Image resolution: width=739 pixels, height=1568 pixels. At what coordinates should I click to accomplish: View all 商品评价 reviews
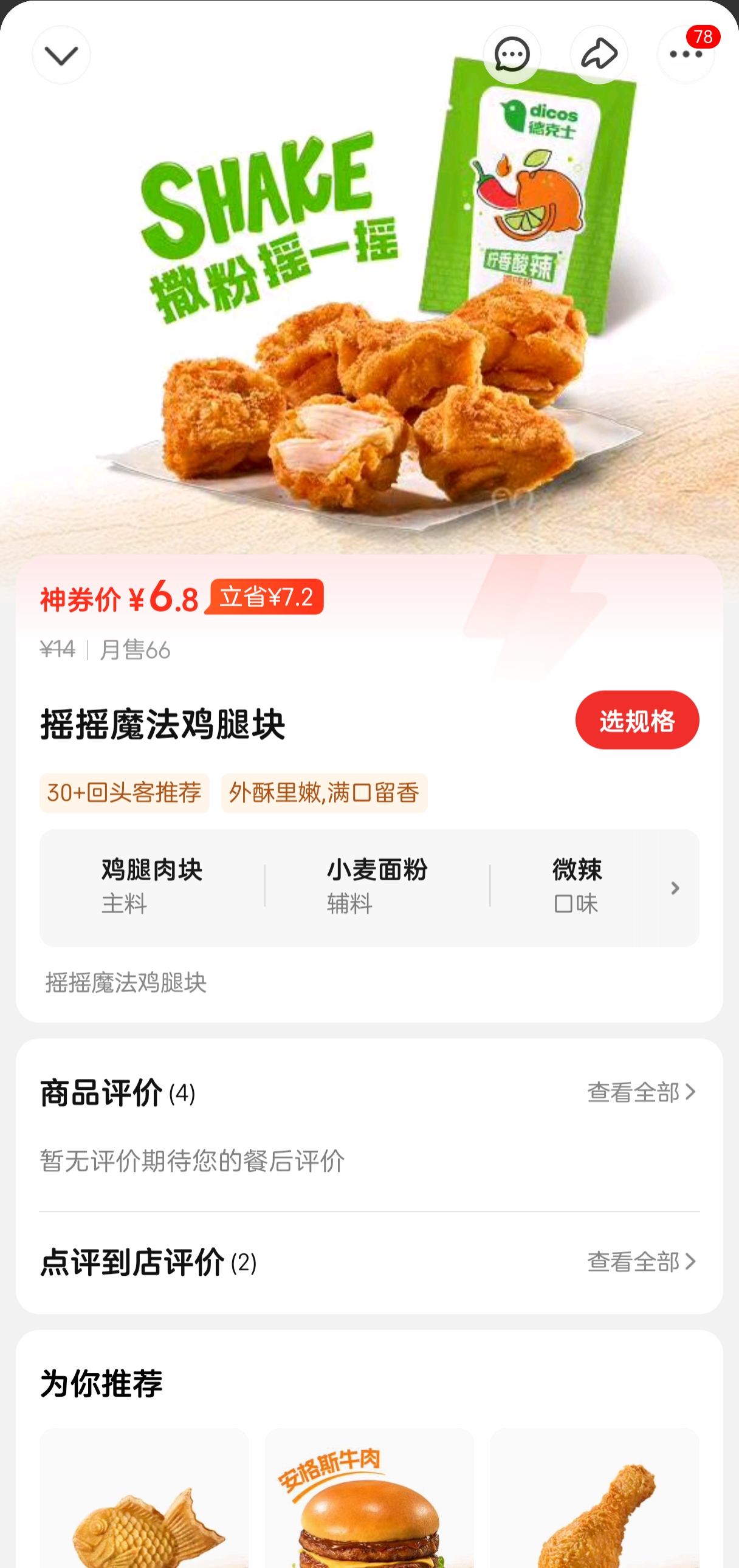pyautogui.click(x=642, y=1092)
